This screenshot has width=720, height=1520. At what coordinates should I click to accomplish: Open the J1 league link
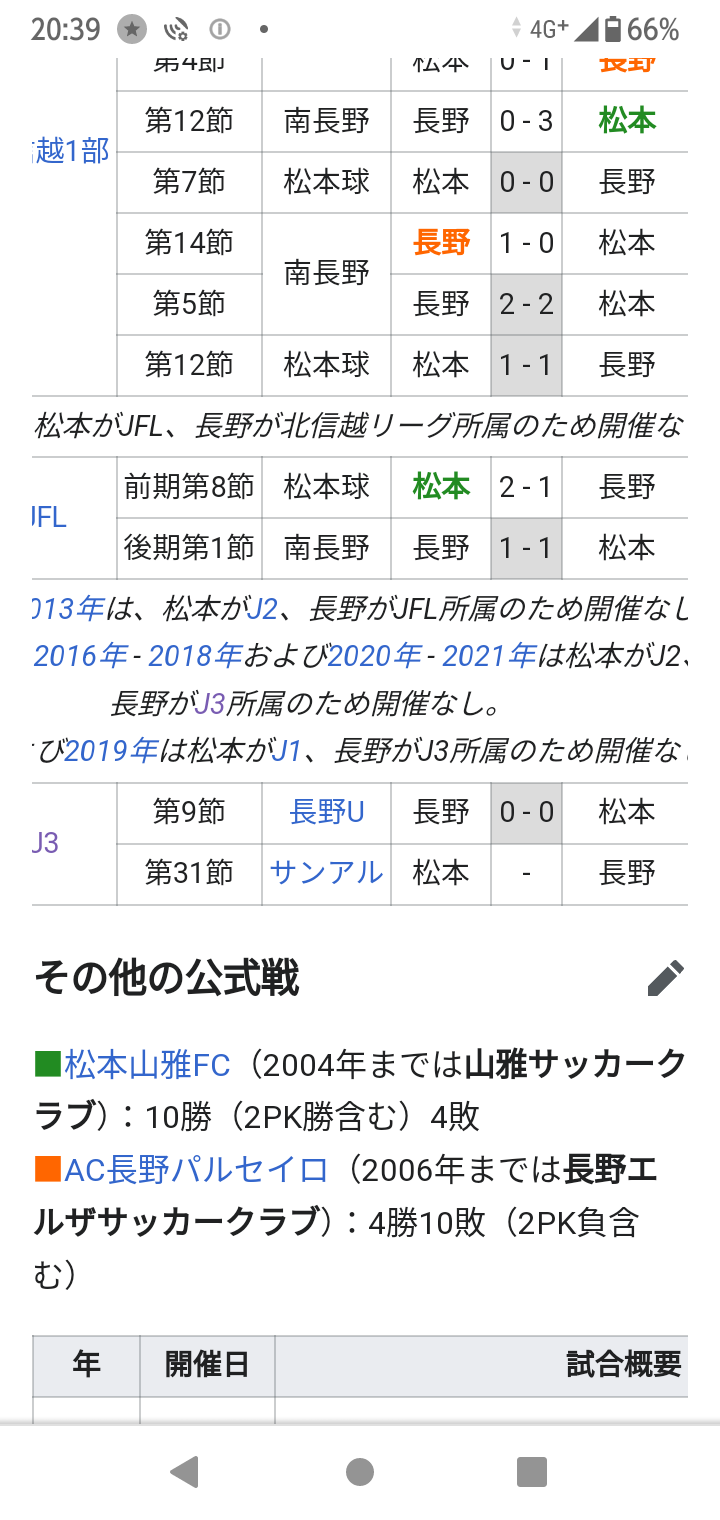(x=286, y=750)
